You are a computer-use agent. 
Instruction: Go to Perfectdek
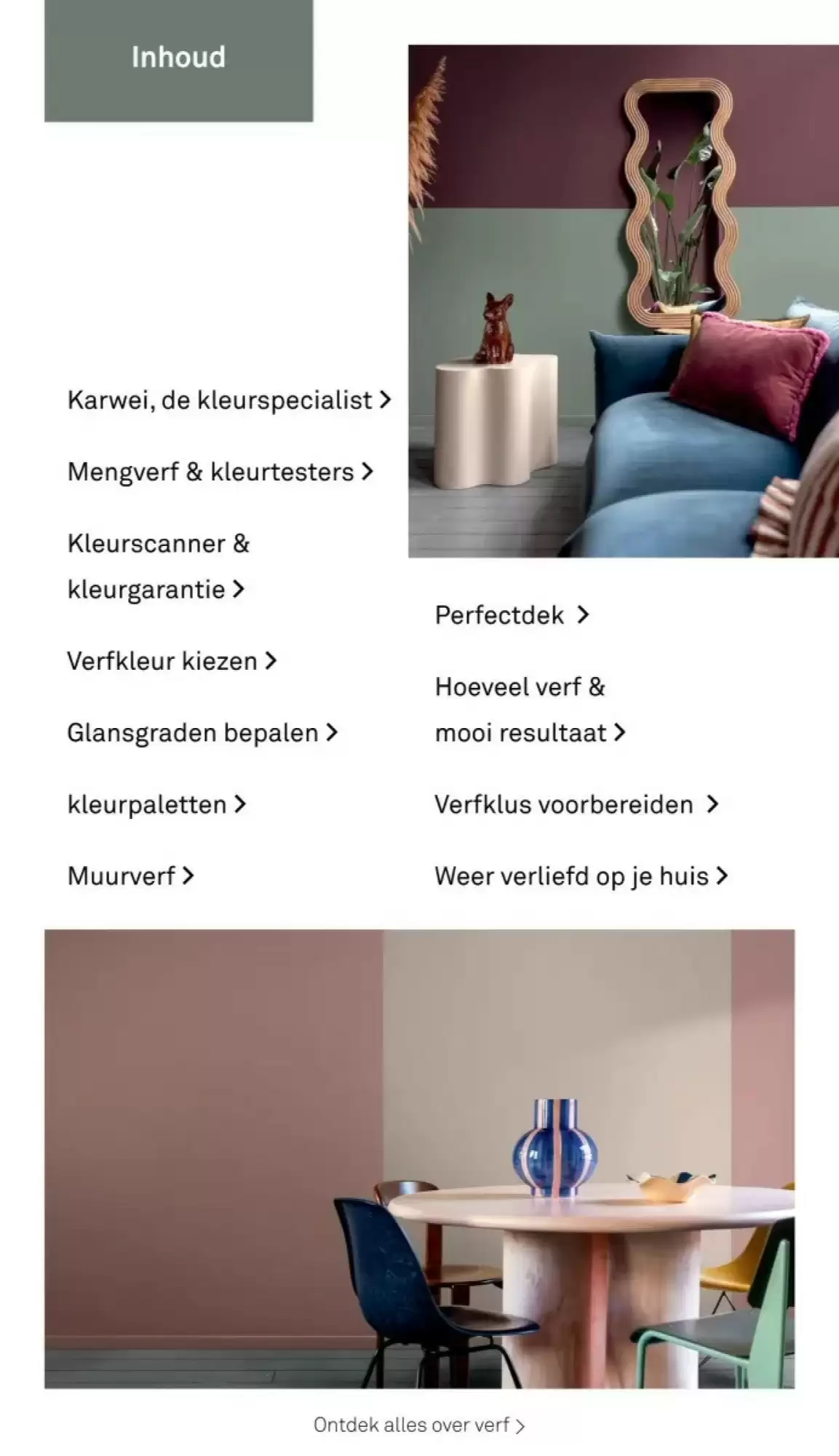coord(511,615)
